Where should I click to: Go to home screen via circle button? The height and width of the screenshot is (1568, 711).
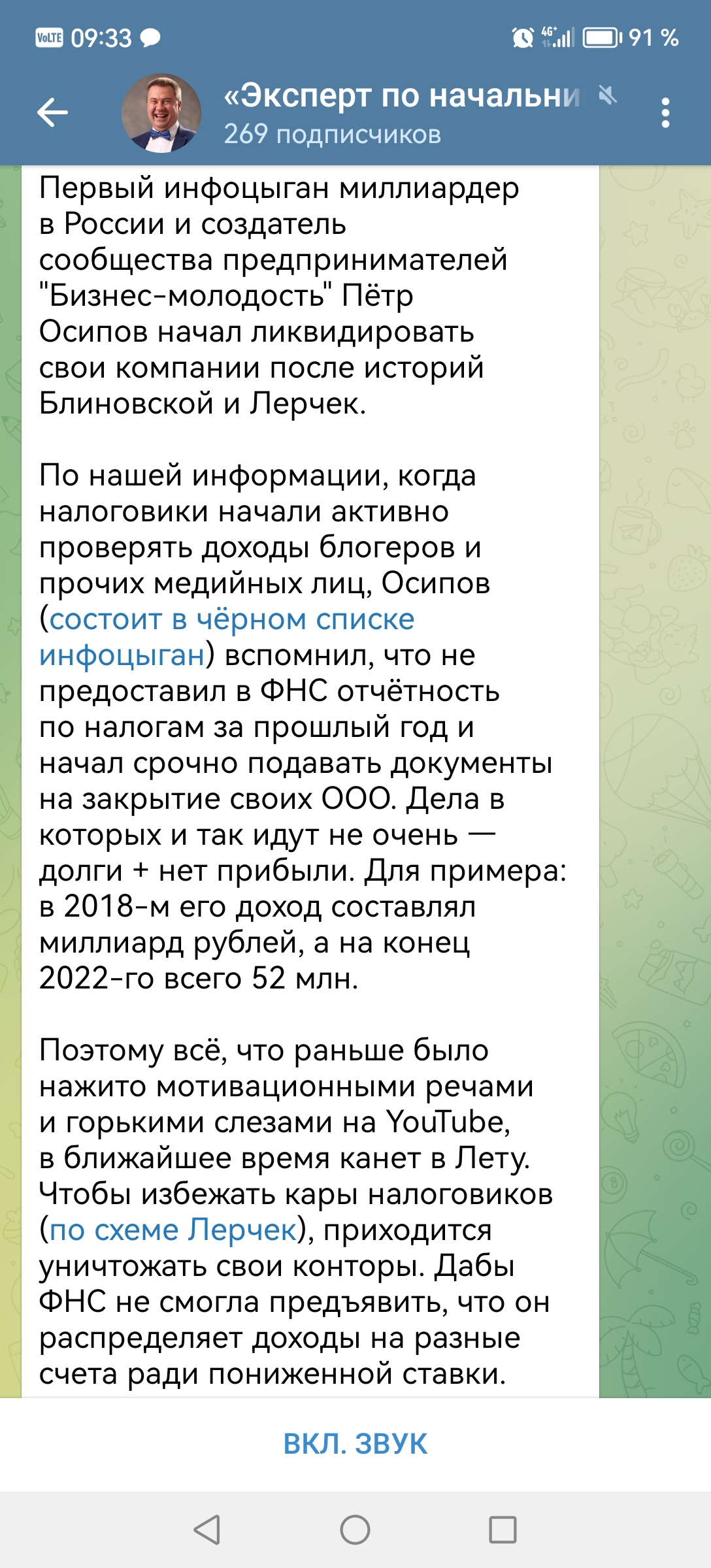355,1529
